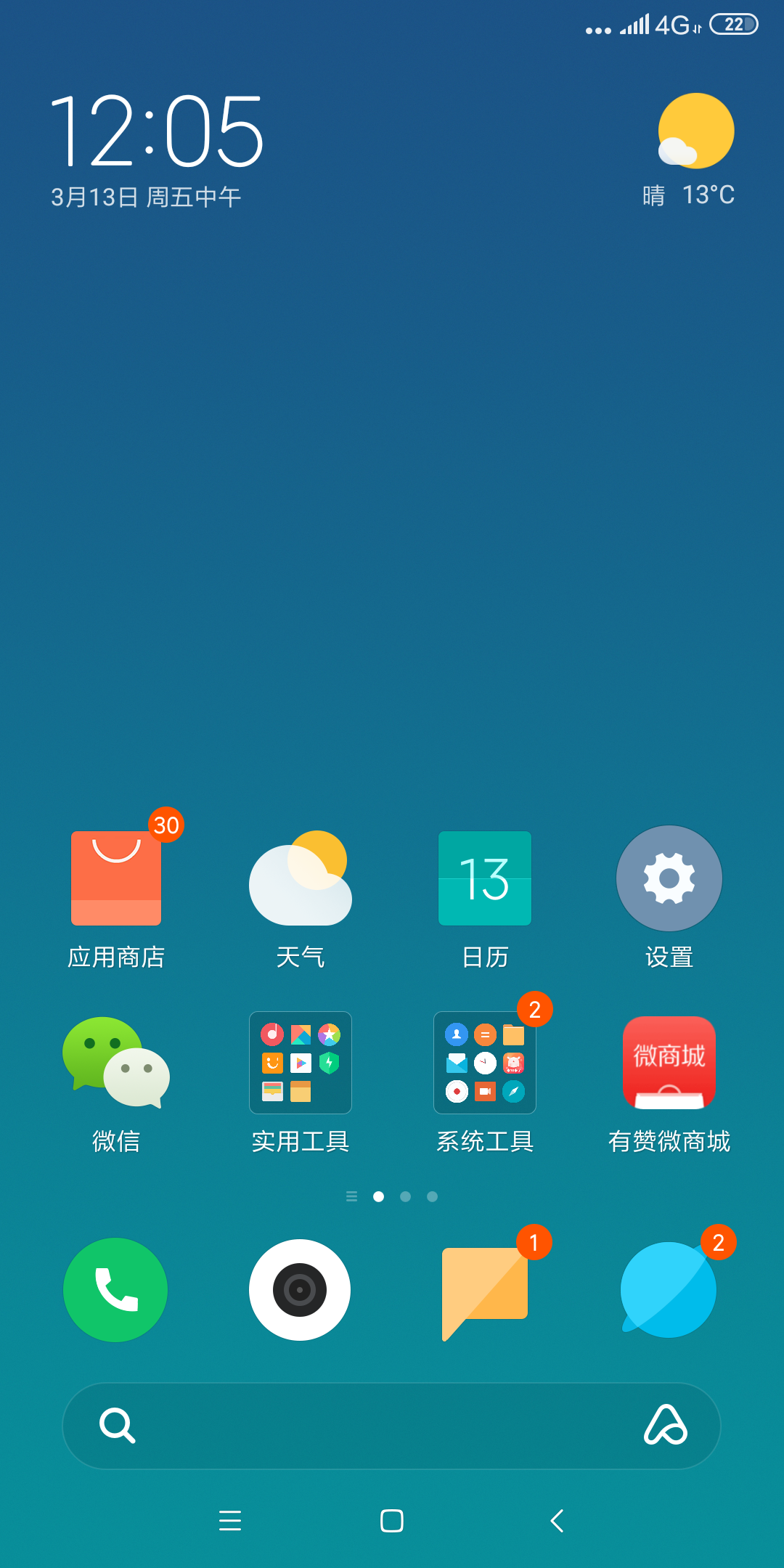Open the 天气 weather app
The width and height of the screenshot is (784, 1568).
(301, 878)
